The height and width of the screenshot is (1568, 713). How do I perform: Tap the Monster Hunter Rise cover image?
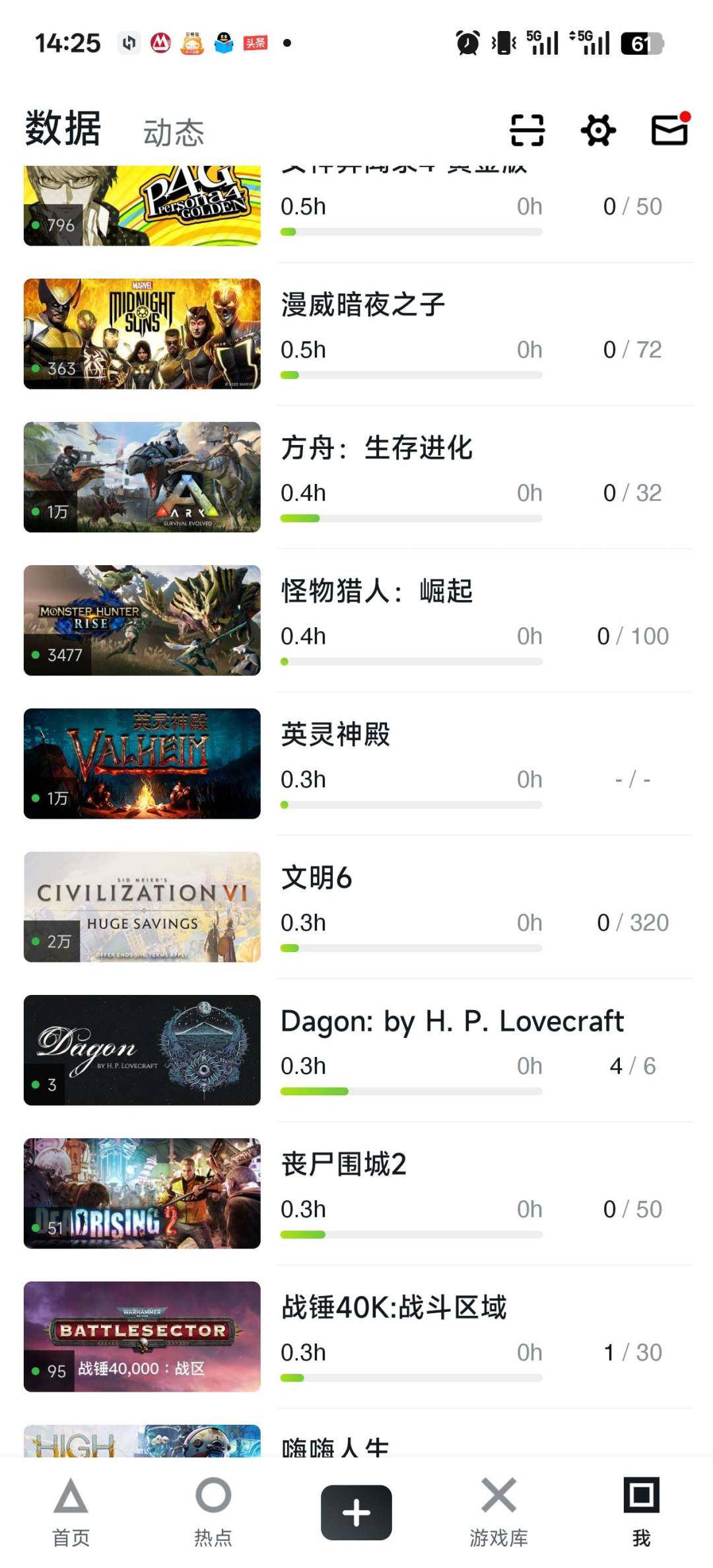pyautogui.click(x=143, y=619)
